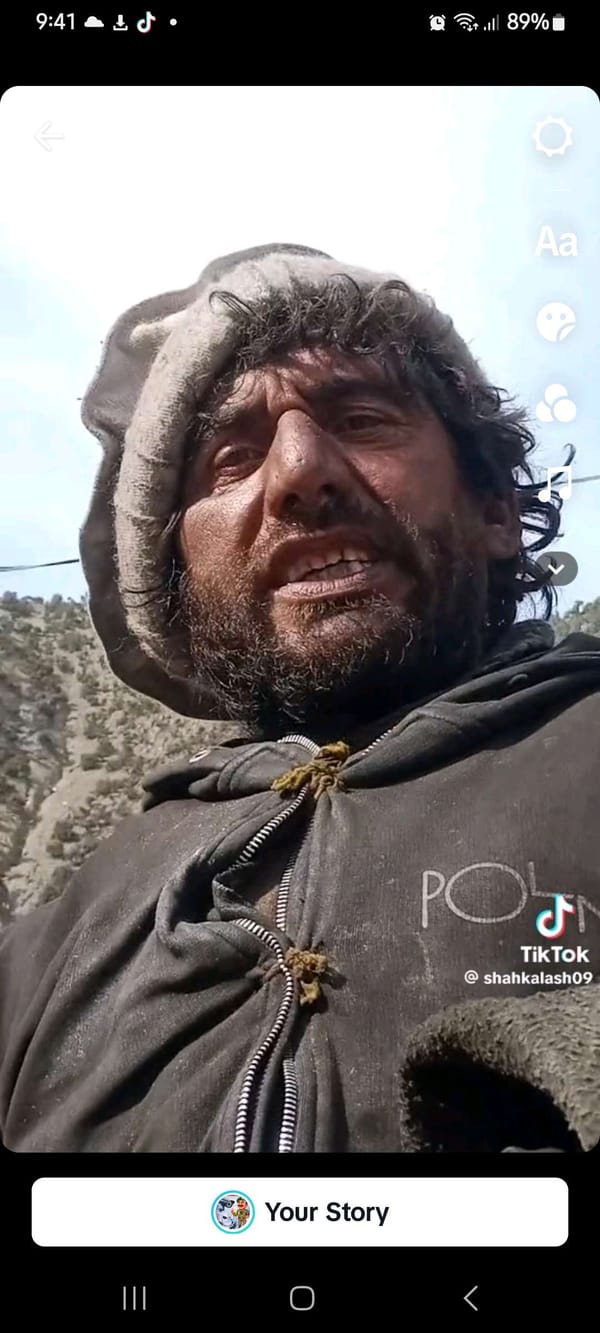600x1333 pixels.
Task: Share to Your Story
Action: tap(300, 1212)
